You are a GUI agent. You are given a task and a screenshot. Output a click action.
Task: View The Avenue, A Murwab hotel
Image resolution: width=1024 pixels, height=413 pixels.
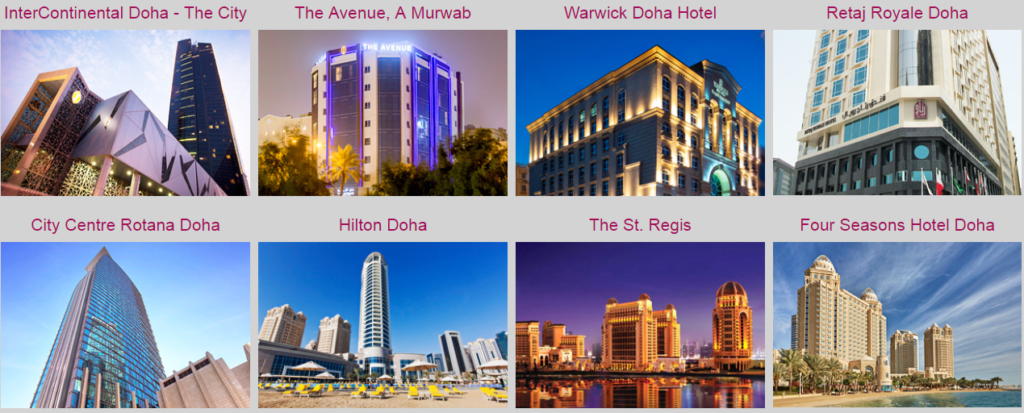coord(382,112)
